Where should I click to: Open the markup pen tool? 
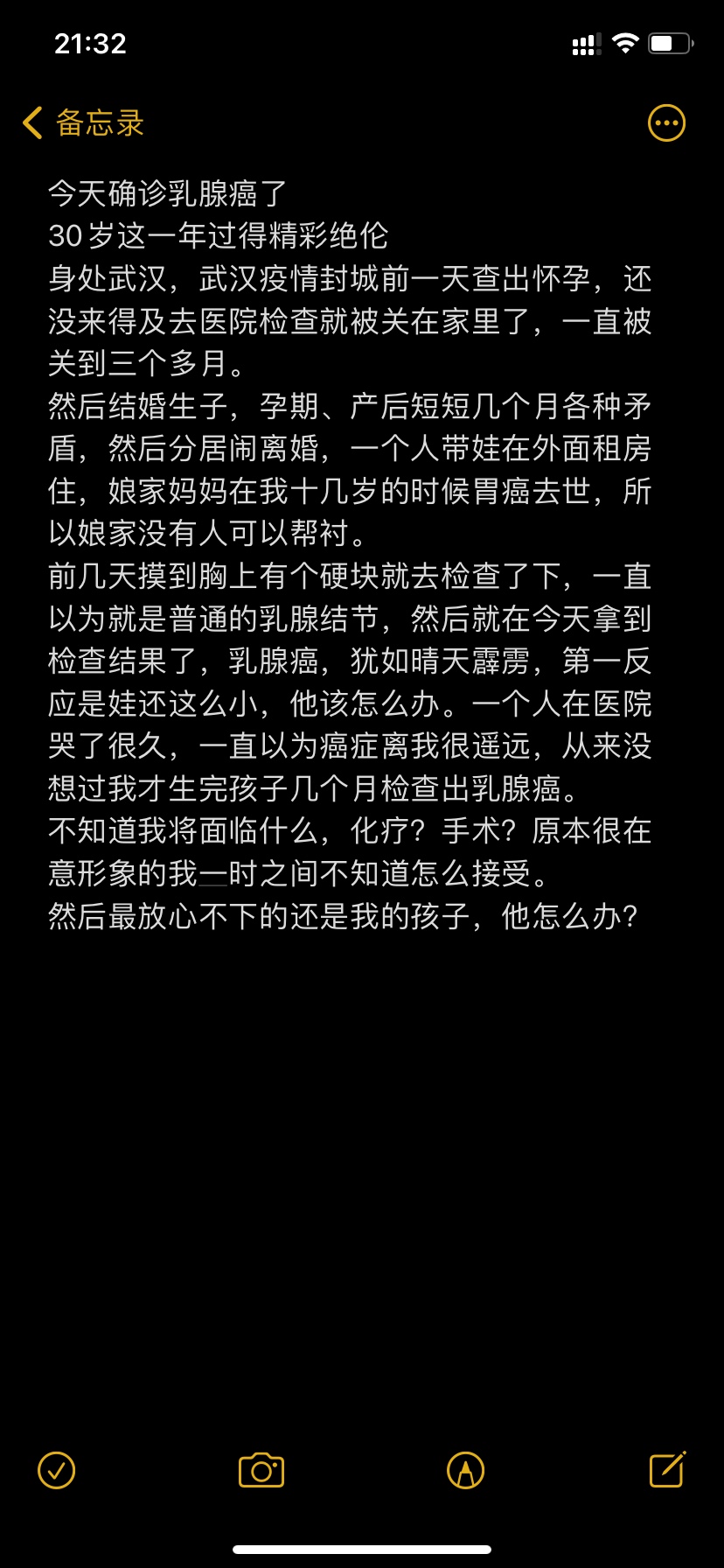[x=465, y=1470]
